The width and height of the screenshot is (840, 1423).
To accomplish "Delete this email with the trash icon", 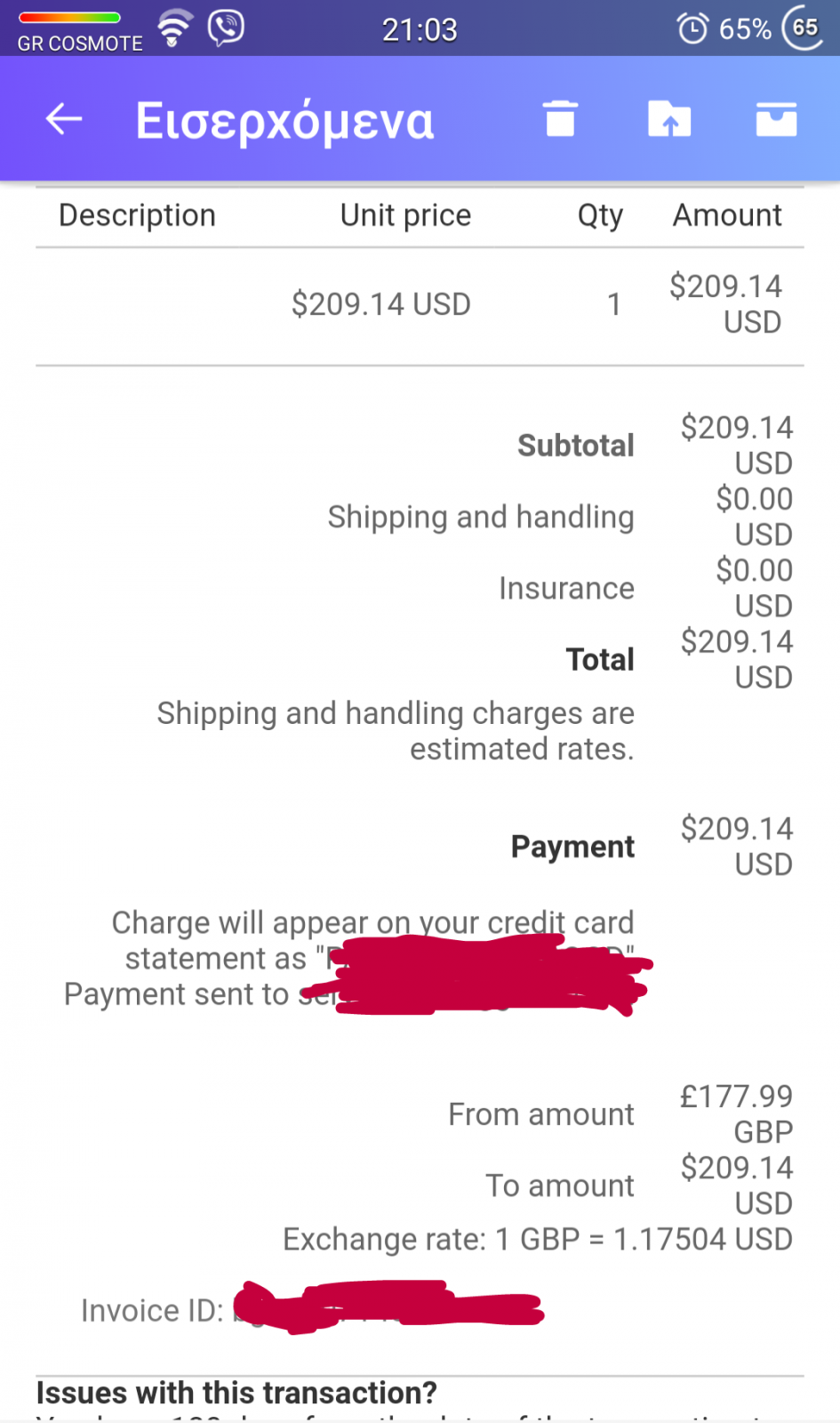I will click(x=560, y=119).
